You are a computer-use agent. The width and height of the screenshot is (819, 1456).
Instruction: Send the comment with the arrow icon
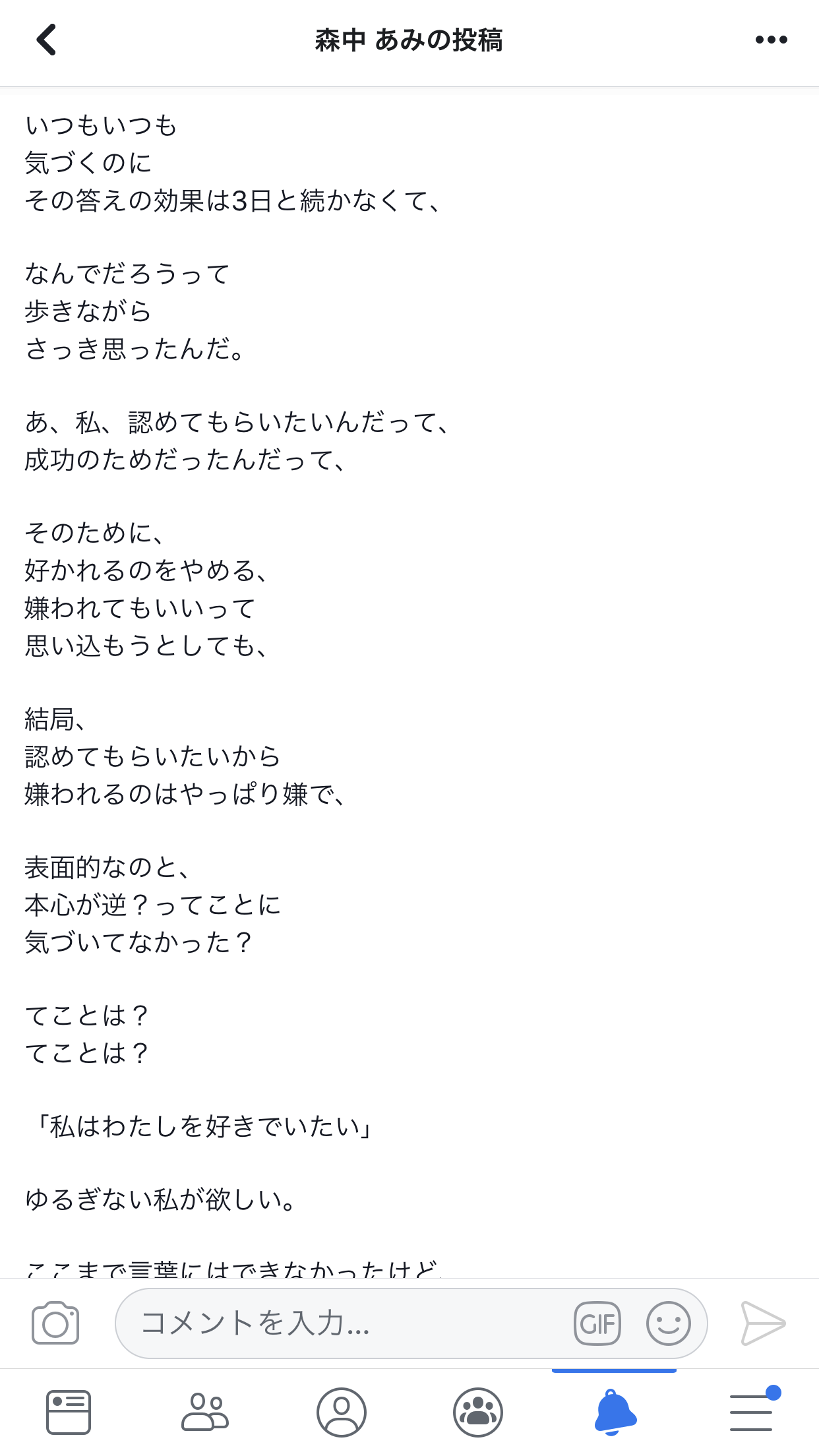763,1323
